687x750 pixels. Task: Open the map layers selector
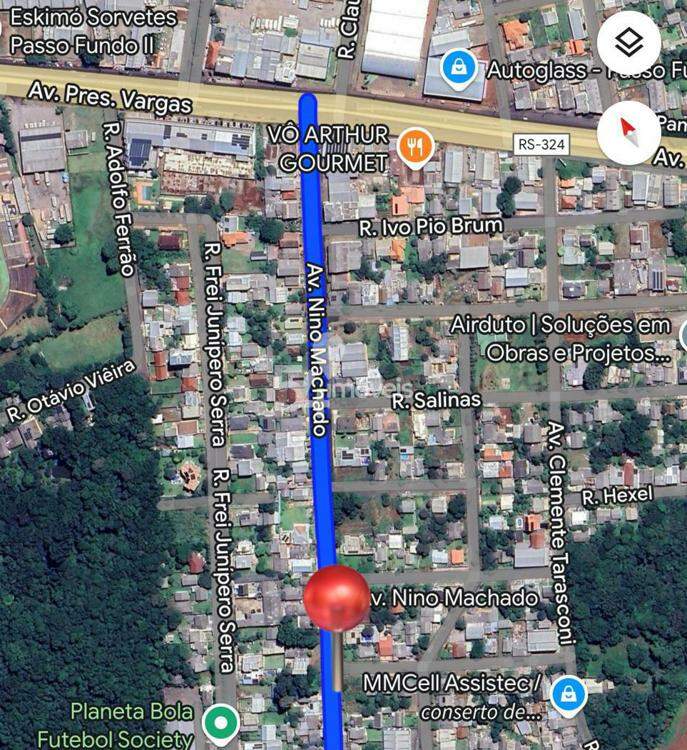[629, 42]
